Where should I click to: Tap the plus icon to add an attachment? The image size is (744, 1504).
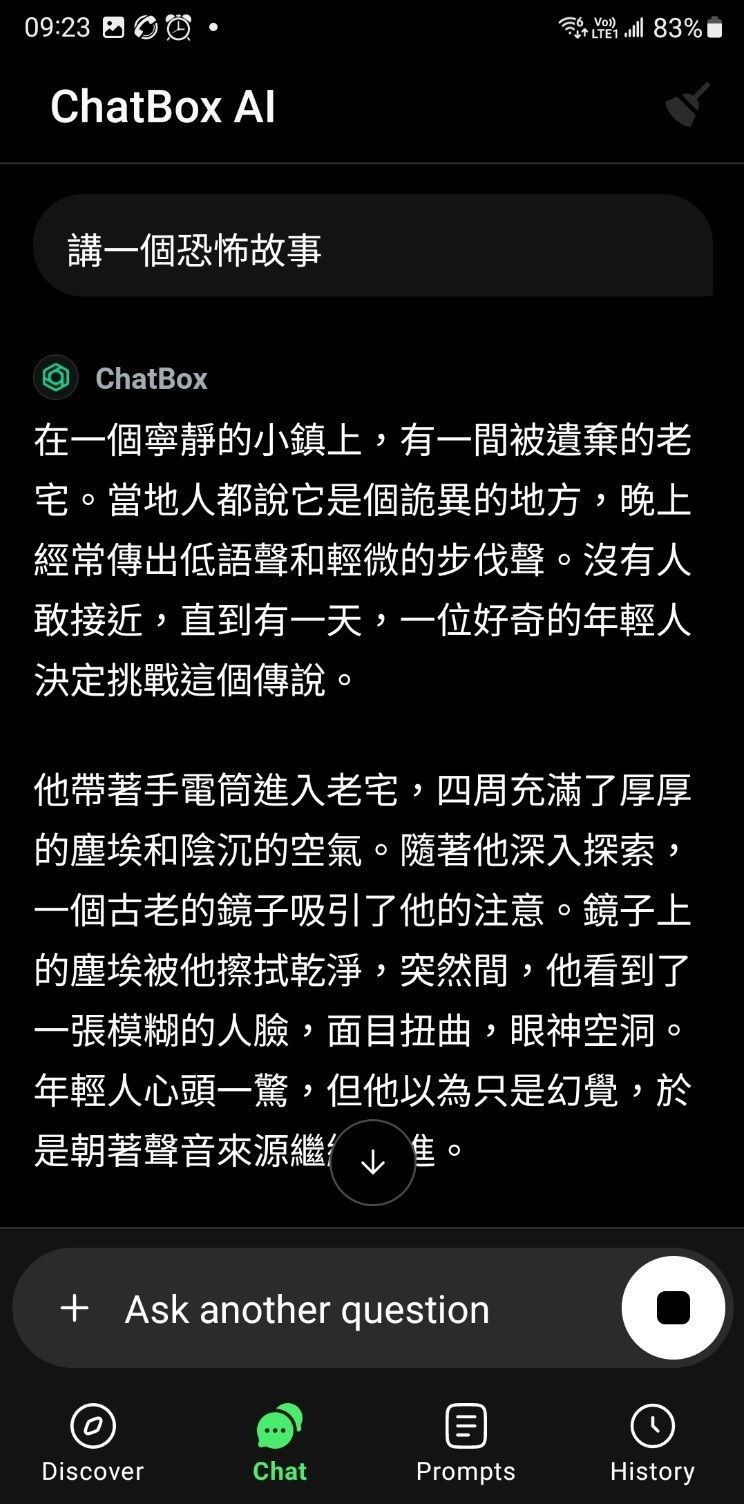(x=75, y=1308)
